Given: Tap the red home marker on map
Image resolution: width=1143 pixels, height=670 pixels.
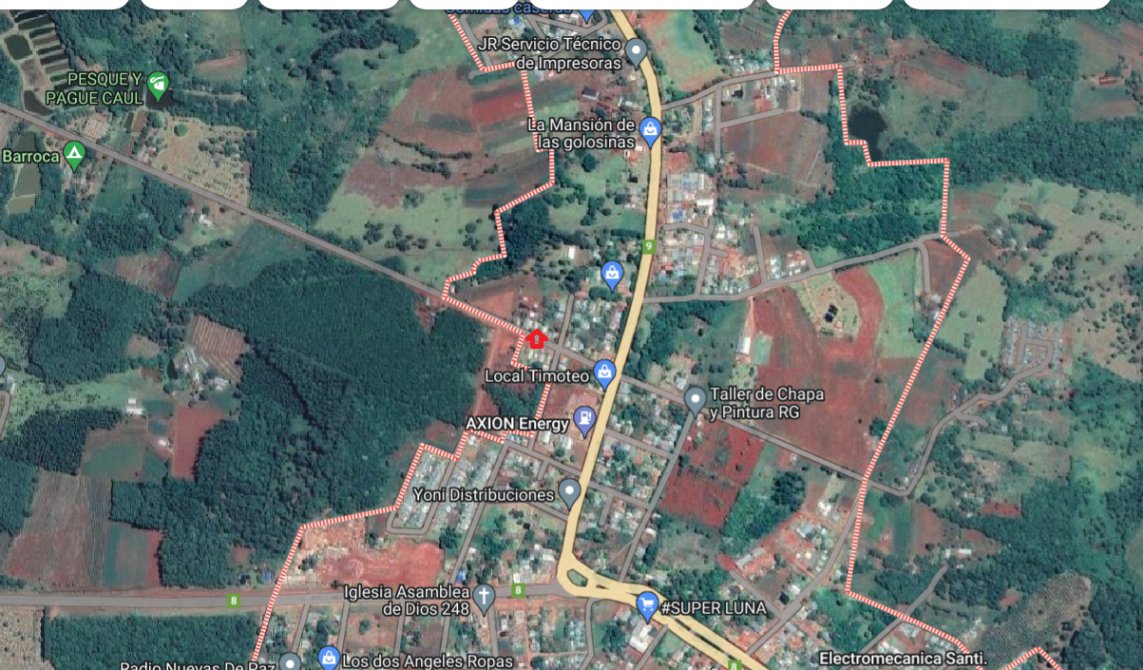Looking at the screenshot, I should 536,339.
